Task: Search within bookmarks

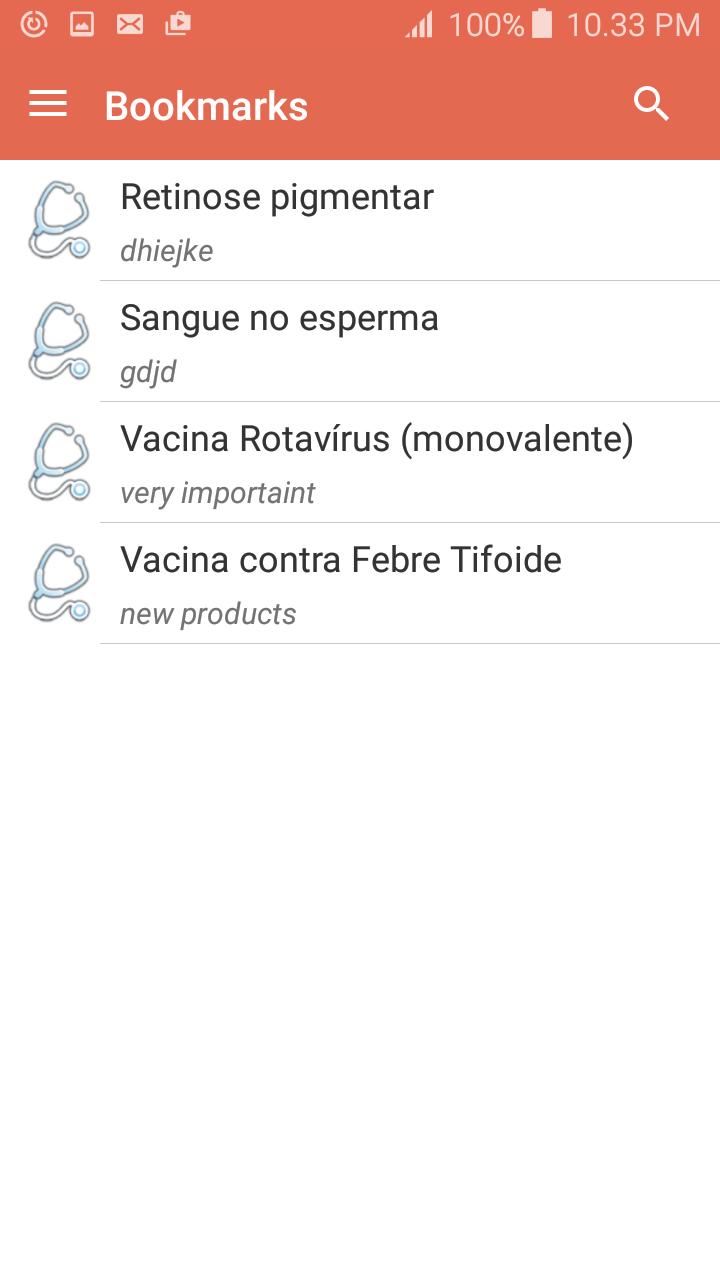Action: pyautogui.click(x=651, y=104)
